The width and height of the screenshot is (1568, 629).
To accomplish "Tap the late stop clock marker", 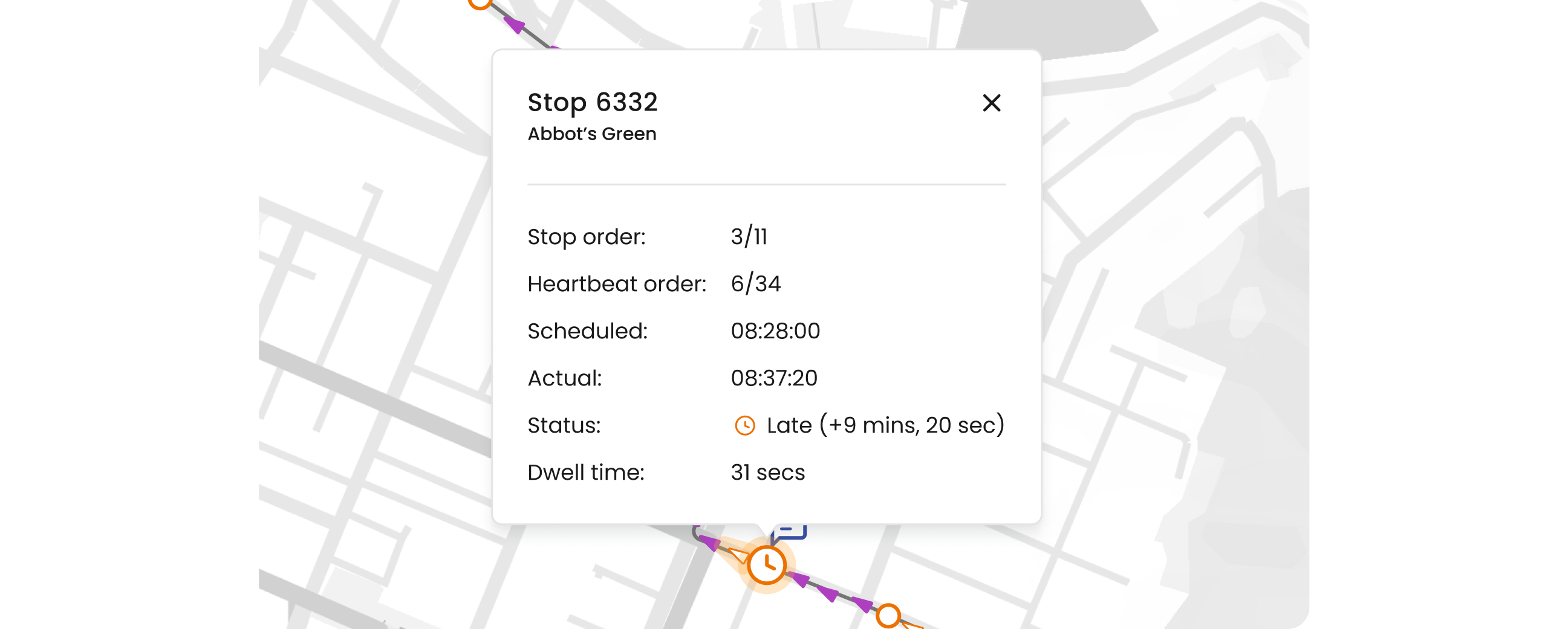I will pyautogui.click(x=766, y=566).
